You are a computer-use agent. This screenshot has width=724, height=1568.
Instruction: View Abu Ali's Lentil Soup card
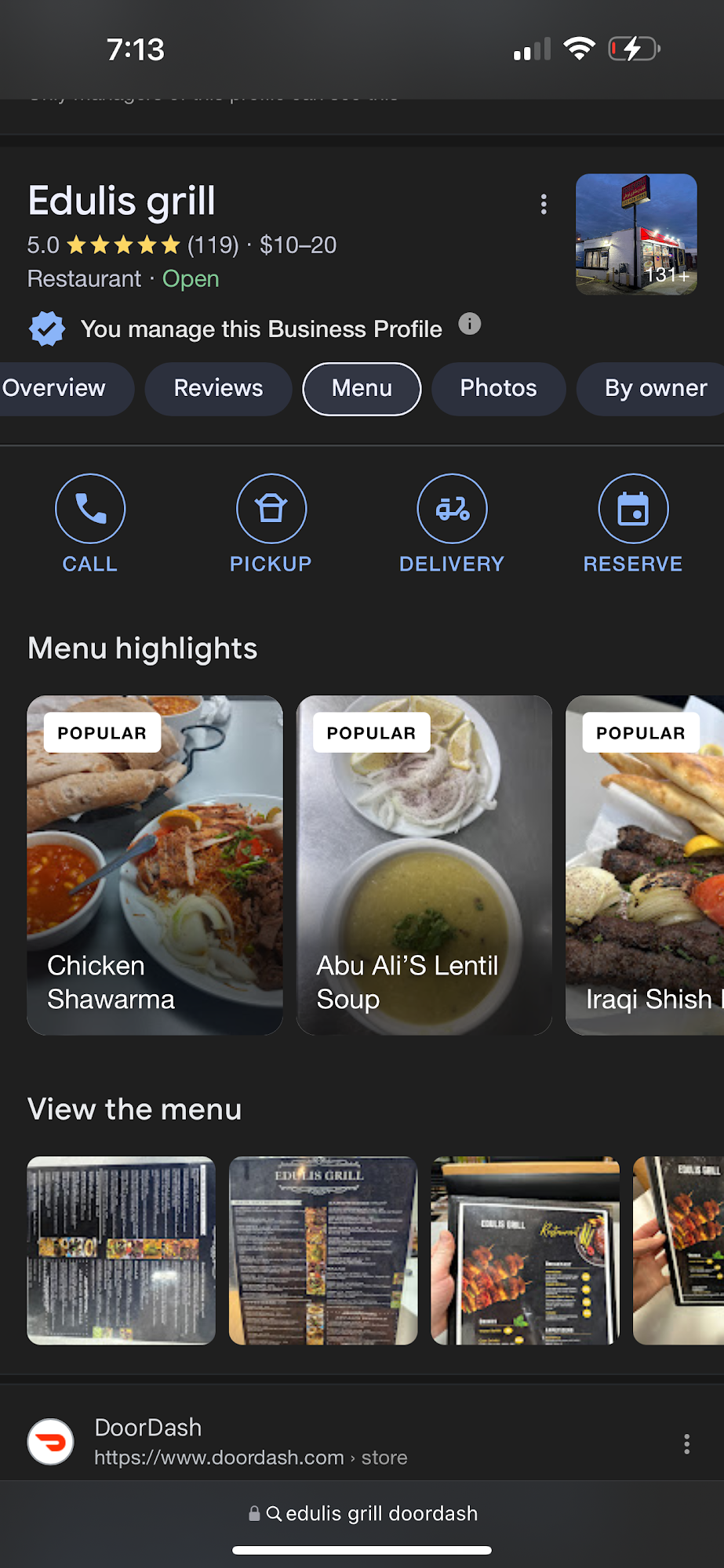[x=424, y=865]
